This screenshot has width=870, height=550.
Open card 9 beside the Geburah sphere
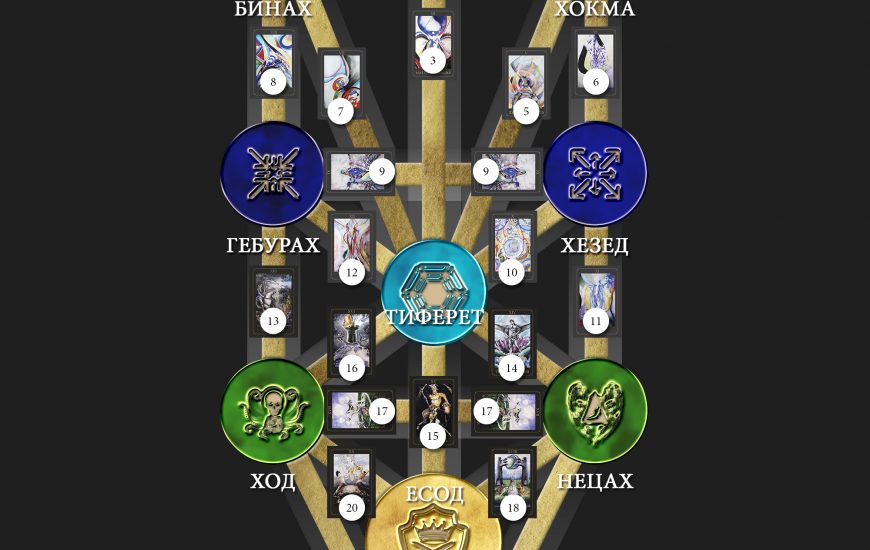pyautogui.click(x=358, y=172)
